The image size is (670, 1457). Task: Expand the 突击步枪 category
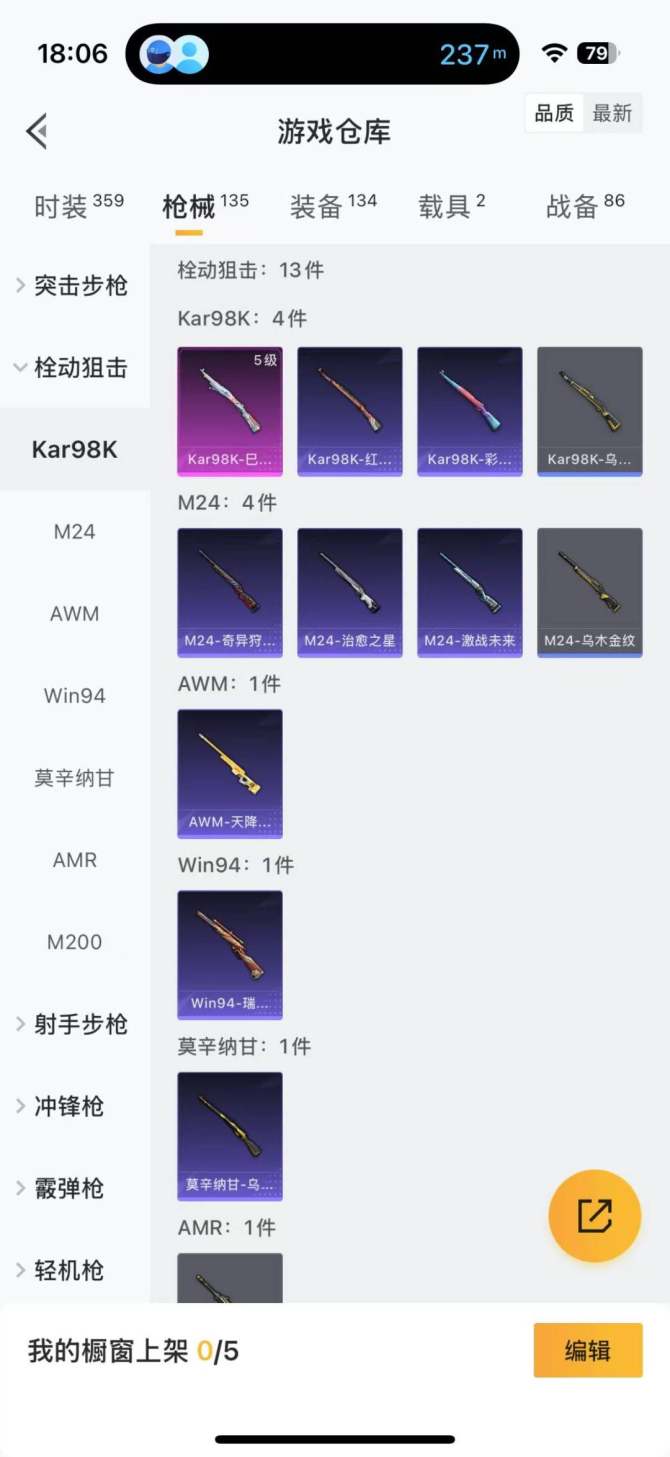coord(74,286)
